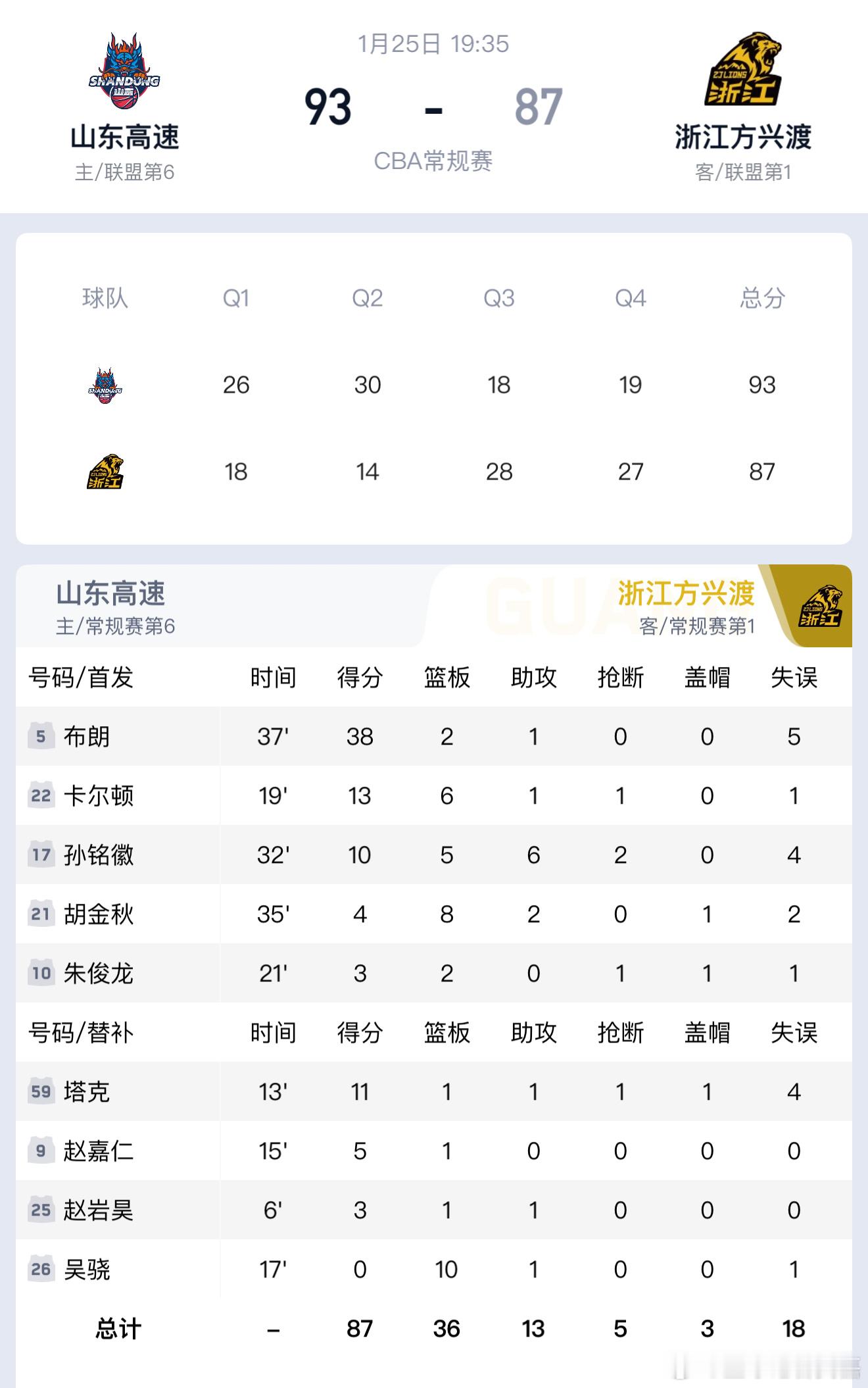Image resolution: width=868 pixels, height=1388 pixels.
Task: Toggle sorting on the 得分 column header
Action: click(359, 678)
